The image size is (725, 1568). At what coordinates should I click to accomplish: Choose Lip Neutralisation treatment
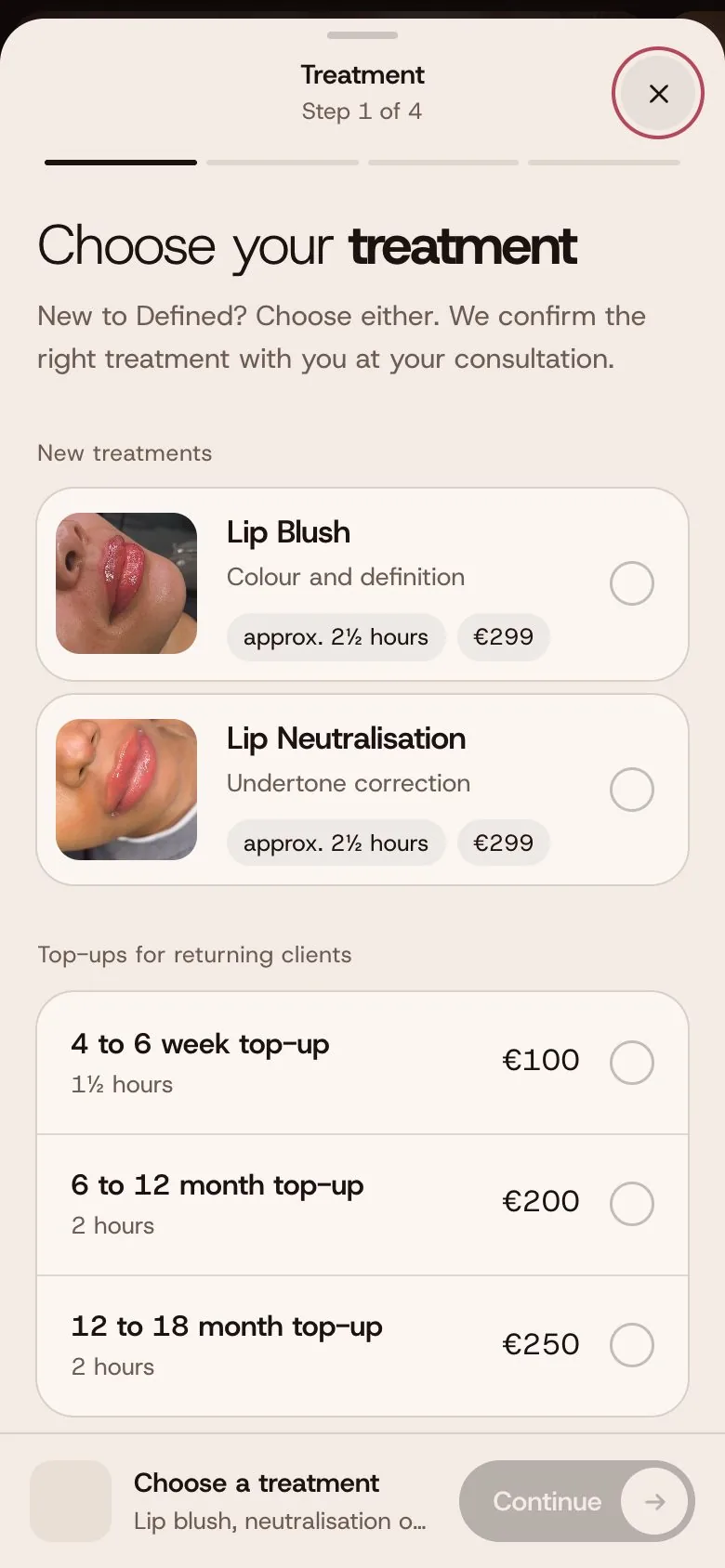point(362,790)
